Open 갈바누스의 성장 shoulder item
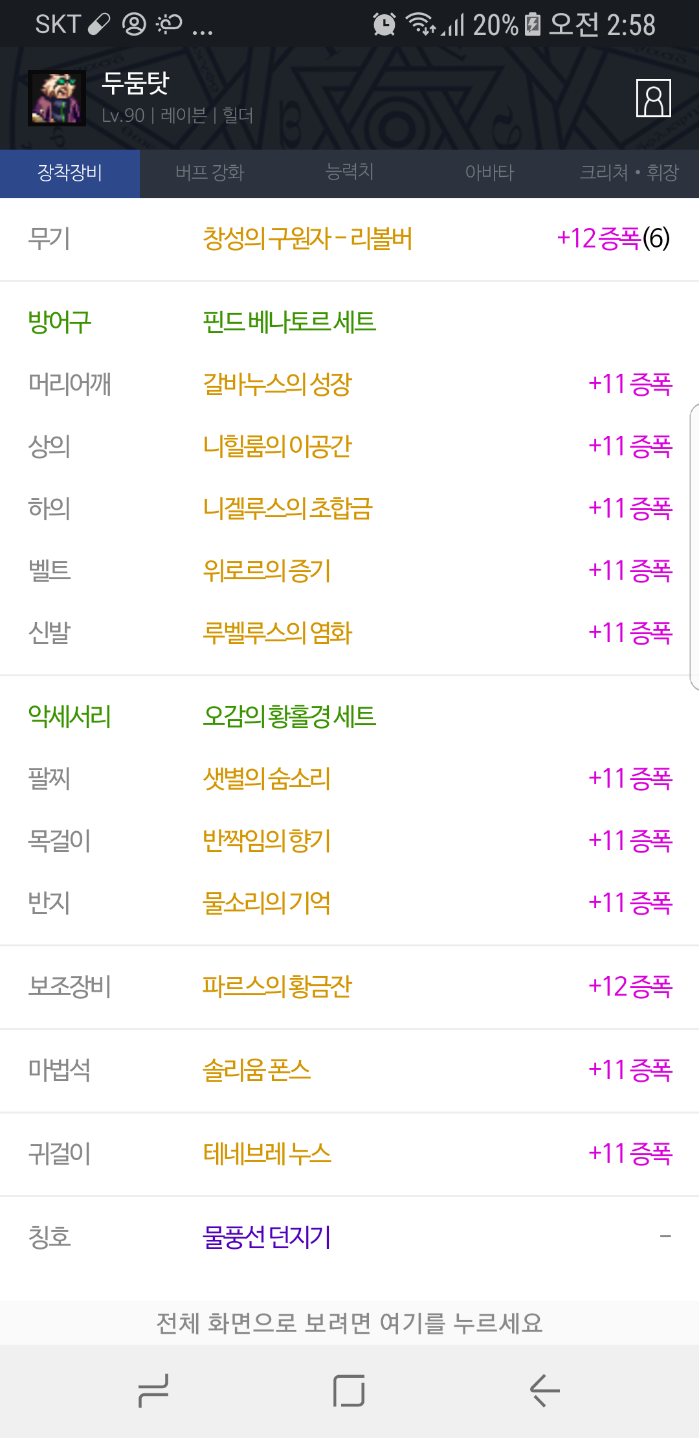The width and height of the screenshot is (699, 1438). point(277,384)
